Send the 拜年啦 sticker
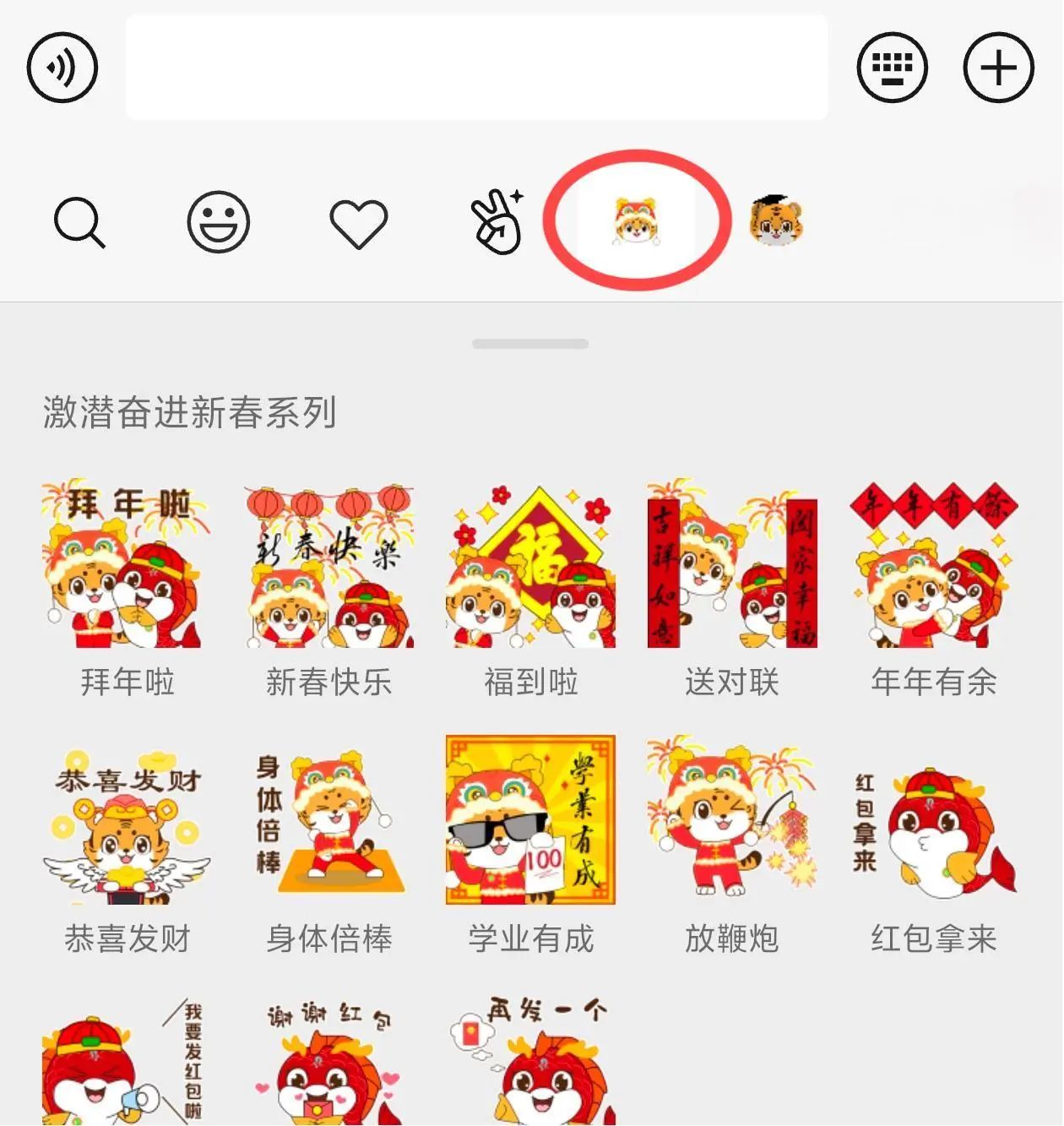1064x1126 pixels. pos(127,564)
